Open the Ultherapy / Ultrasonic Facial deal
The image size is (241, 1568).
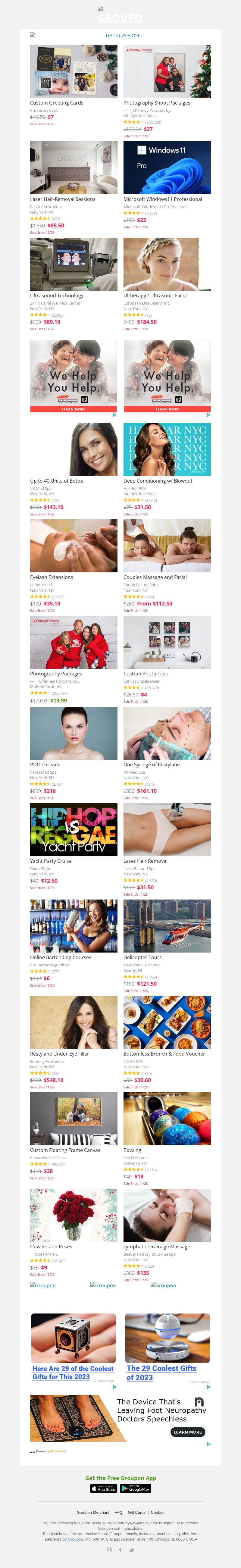tap(167, 264)
